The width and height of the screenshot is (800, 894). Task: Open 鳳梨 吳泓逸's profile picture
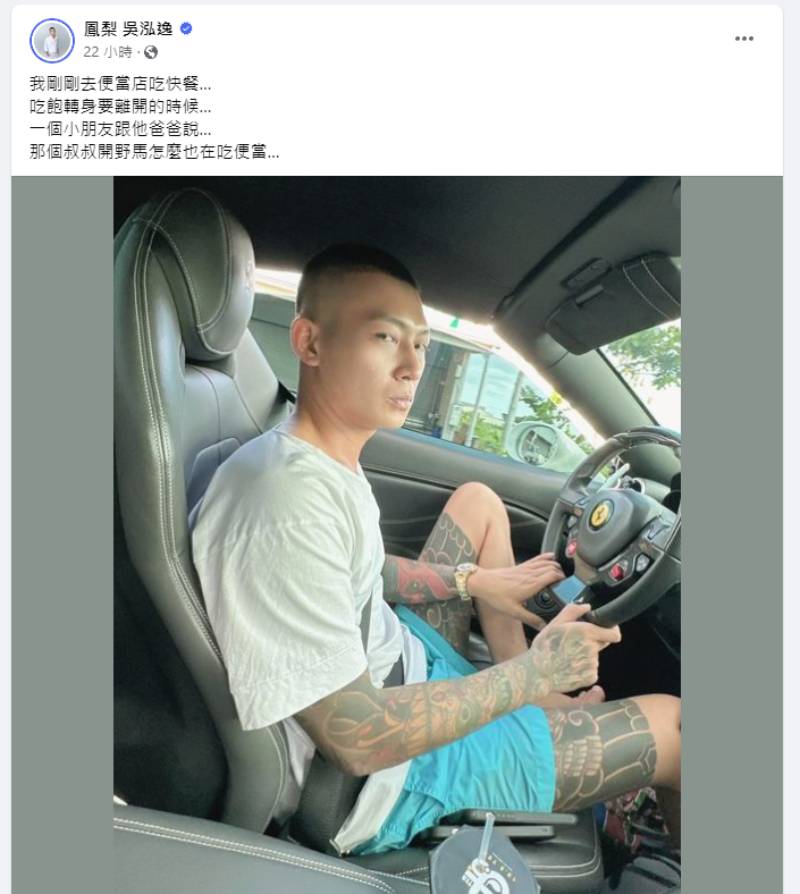(51, 40)
